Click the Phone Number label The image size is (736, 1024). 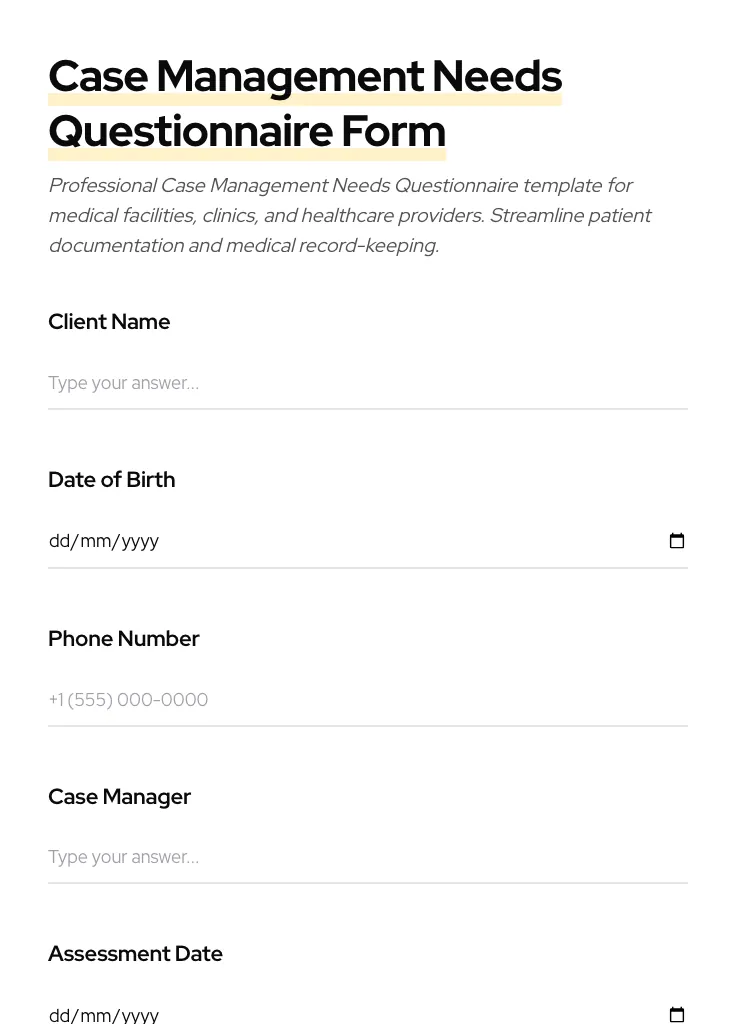[124, 639]
